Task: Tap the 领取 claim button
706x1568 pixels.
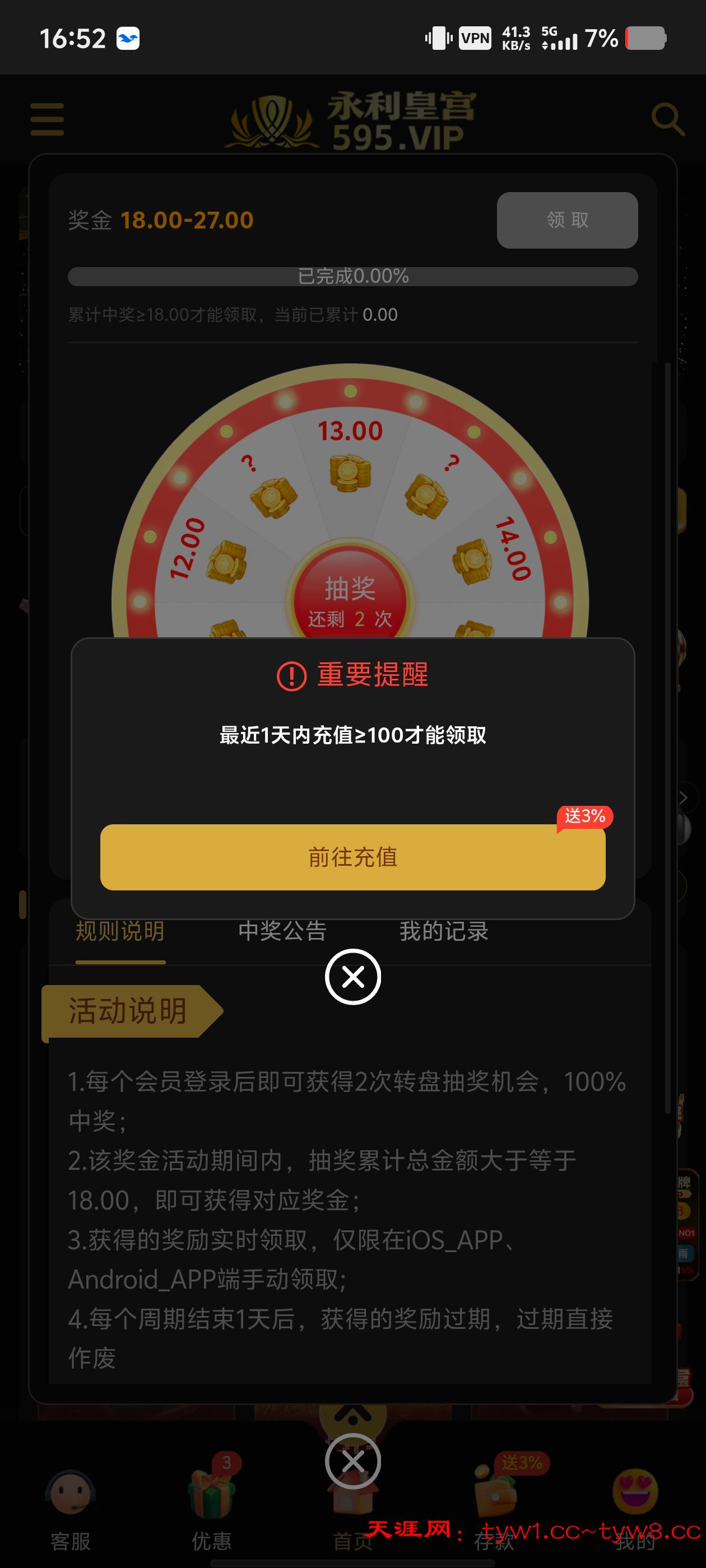Action: click(x=567, y=220)
